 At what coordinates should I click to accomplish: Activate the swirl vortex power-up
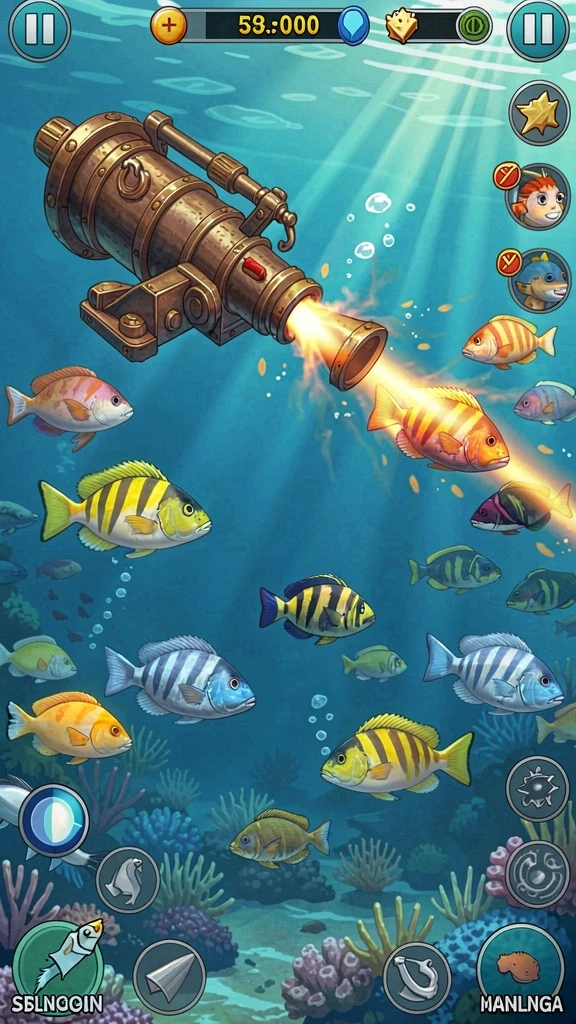[x=537, y=873]
